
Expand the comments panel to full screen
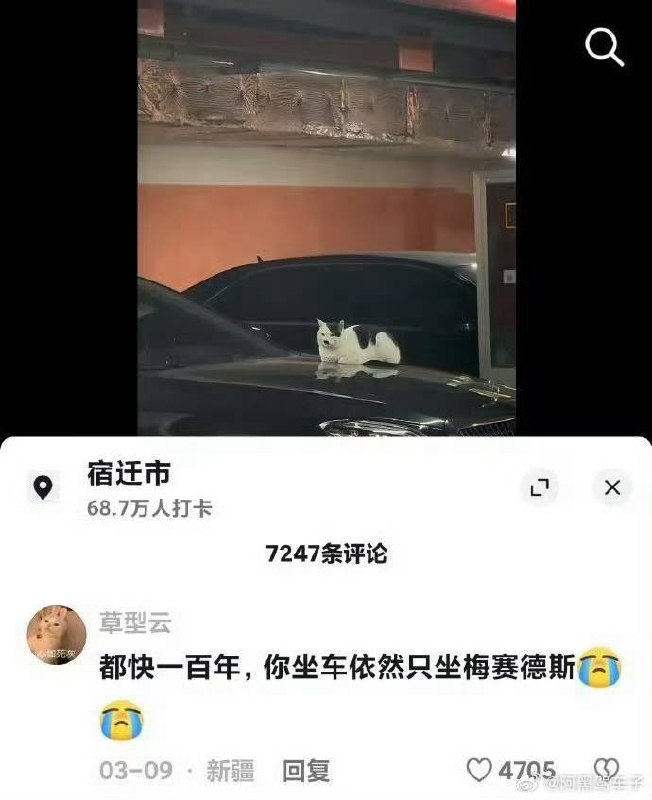(539, 488)
